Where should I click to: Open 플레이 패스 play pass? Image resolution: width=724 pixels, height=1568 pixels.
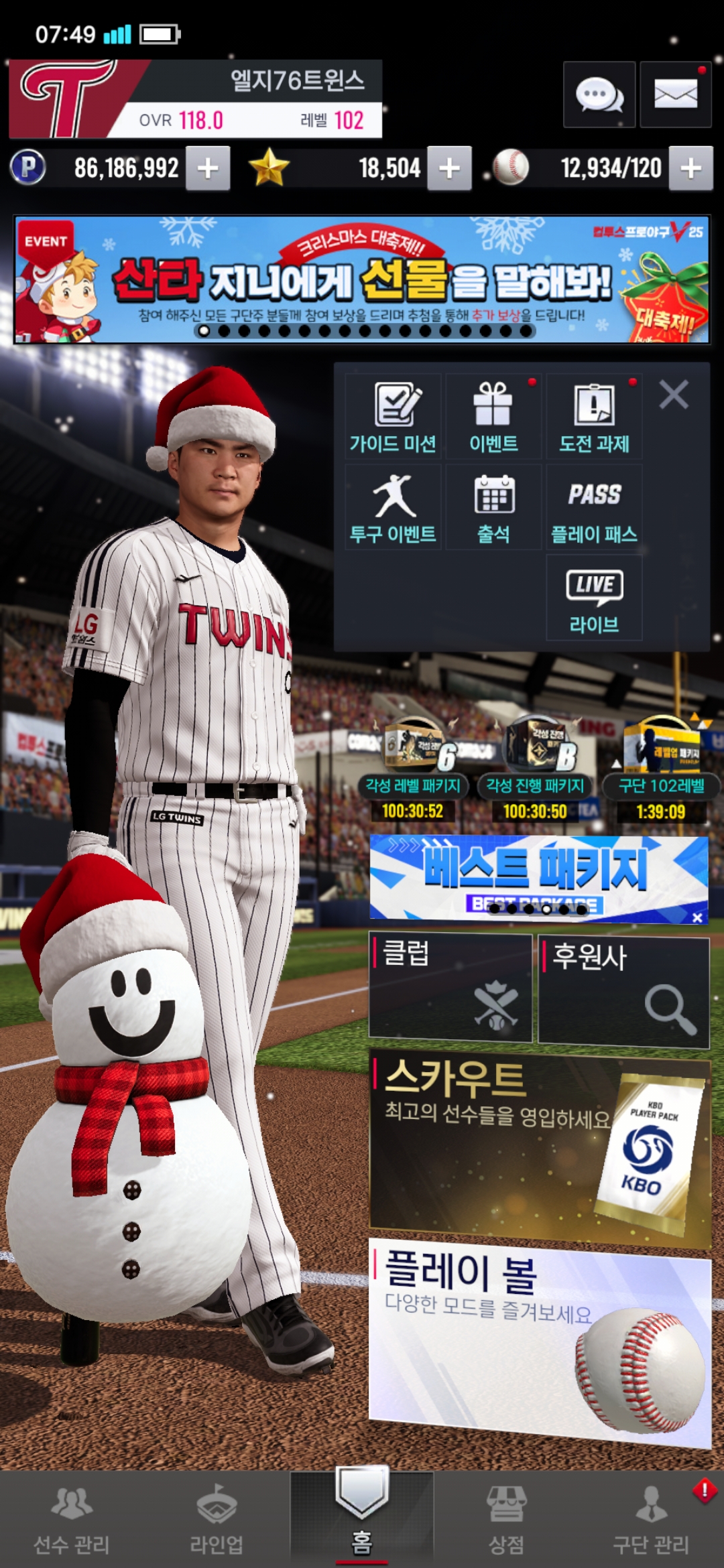click(x=594, y=508)
